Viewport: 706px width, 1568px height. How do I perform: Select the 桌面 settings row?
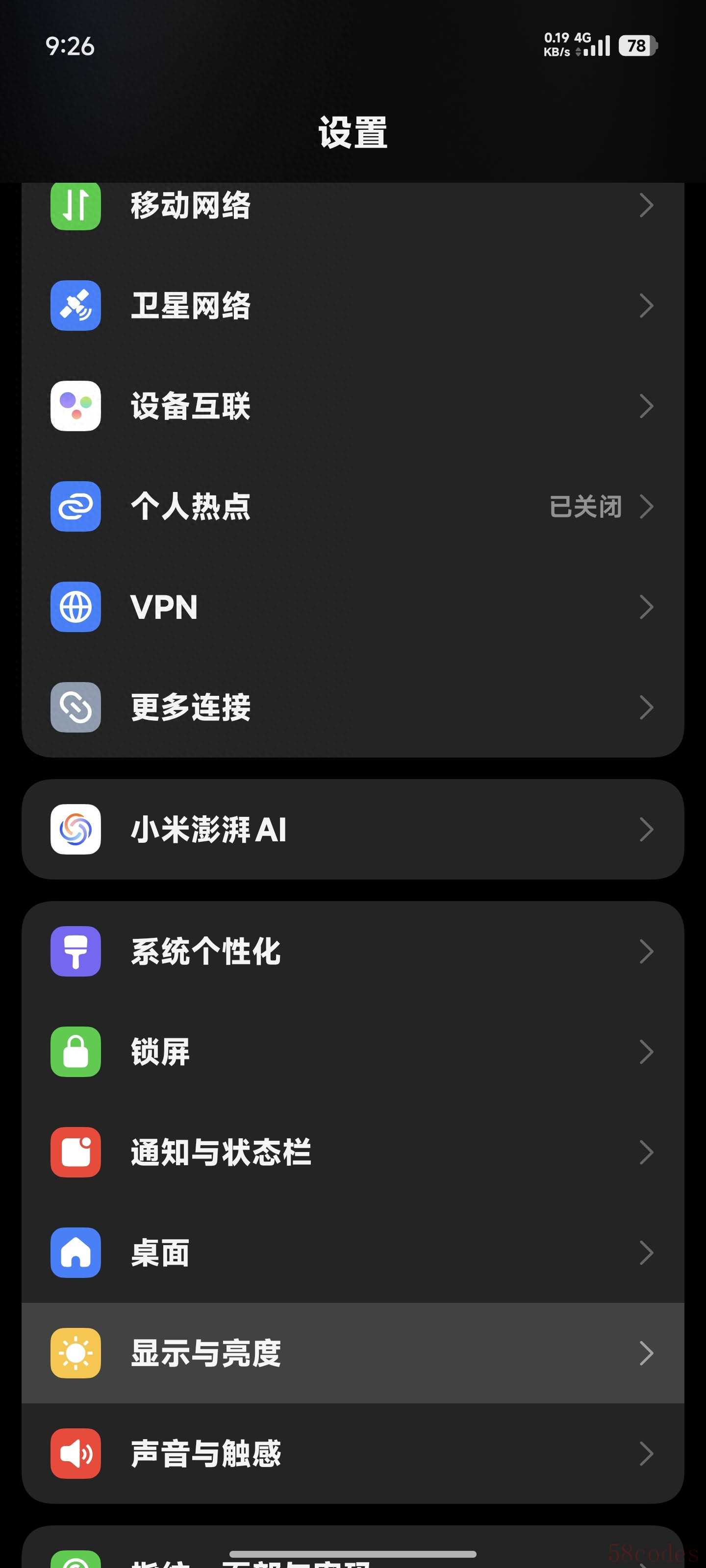(x=352, y=1253)
